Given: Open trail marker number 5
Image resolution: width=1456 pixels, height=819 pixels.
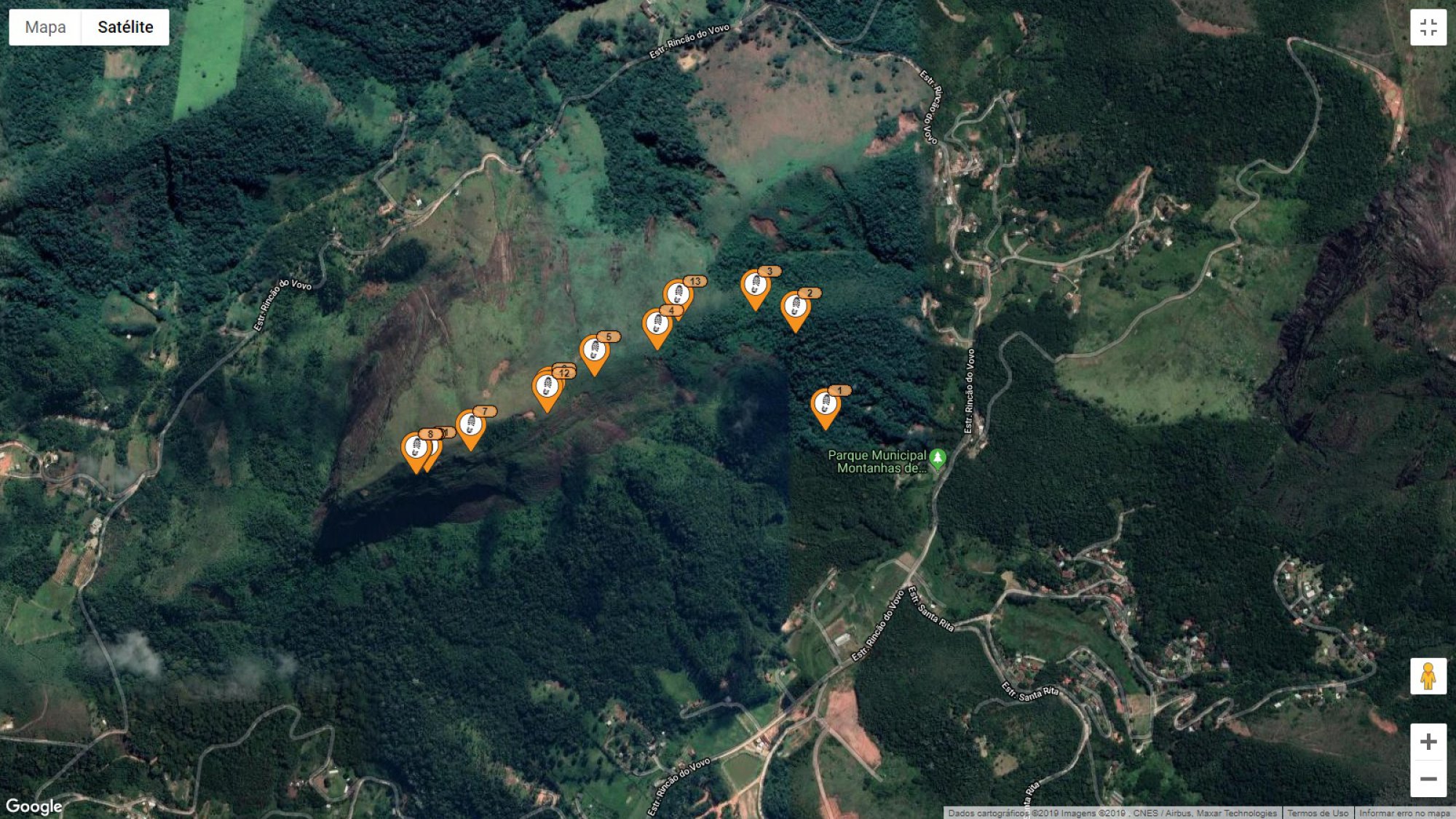Looking at the screenshot, I should coord(594,350).
